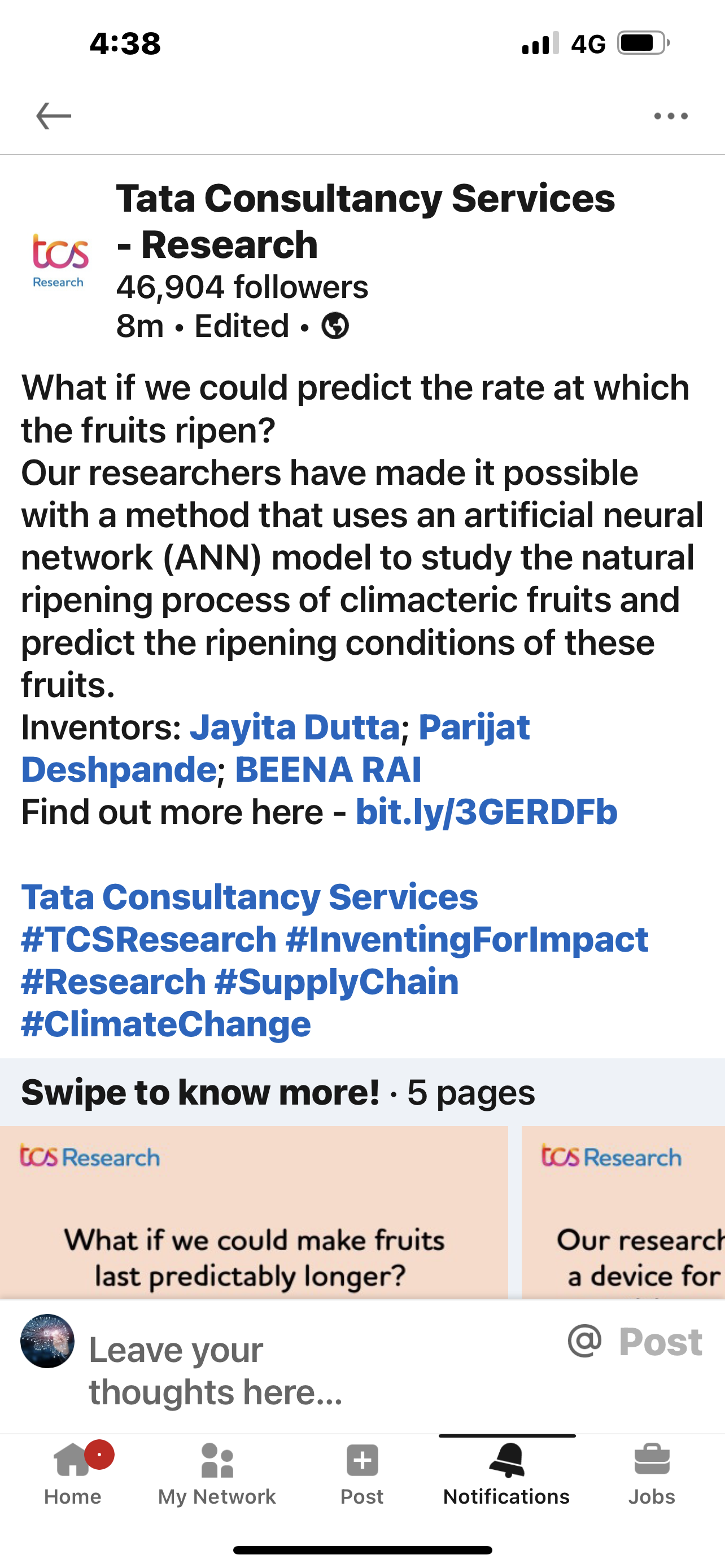Open the #TCSResearch hashtag
Viewport: 725px width, 1568px height.
point(149,939)
